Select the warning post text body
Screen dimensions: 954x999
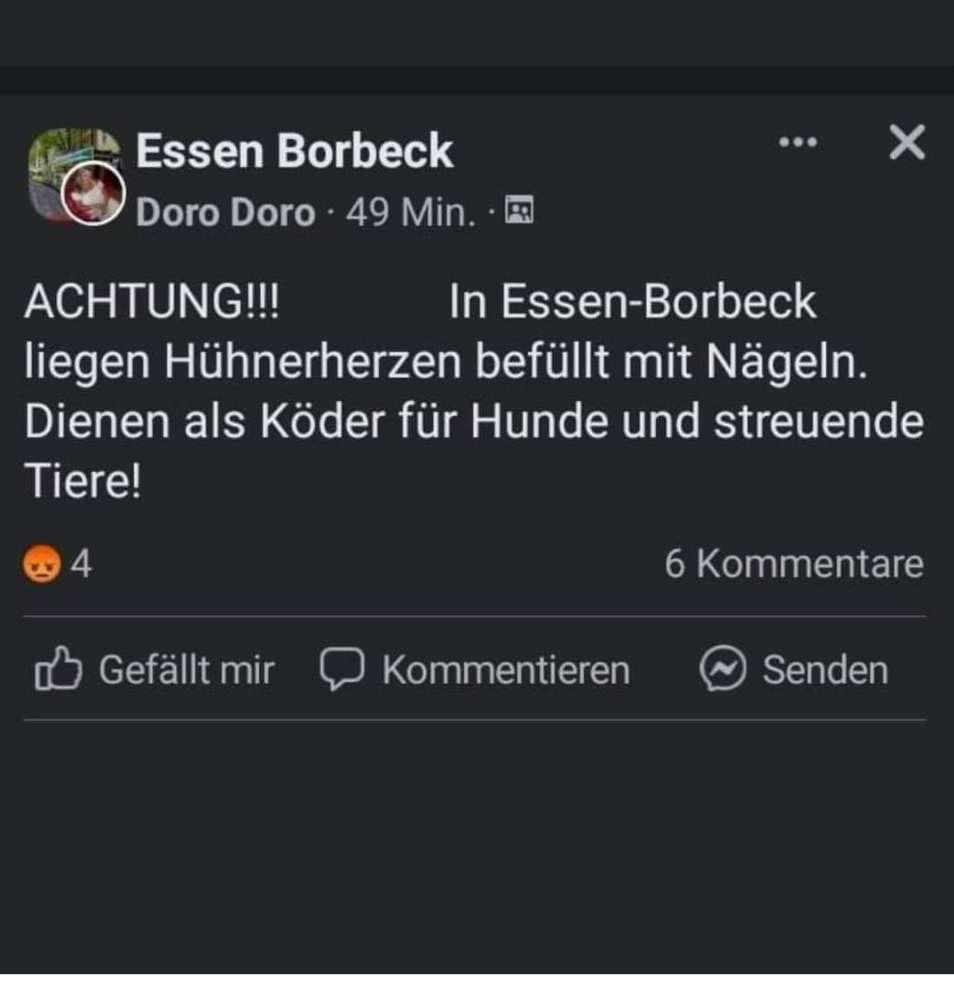point(470,390)
